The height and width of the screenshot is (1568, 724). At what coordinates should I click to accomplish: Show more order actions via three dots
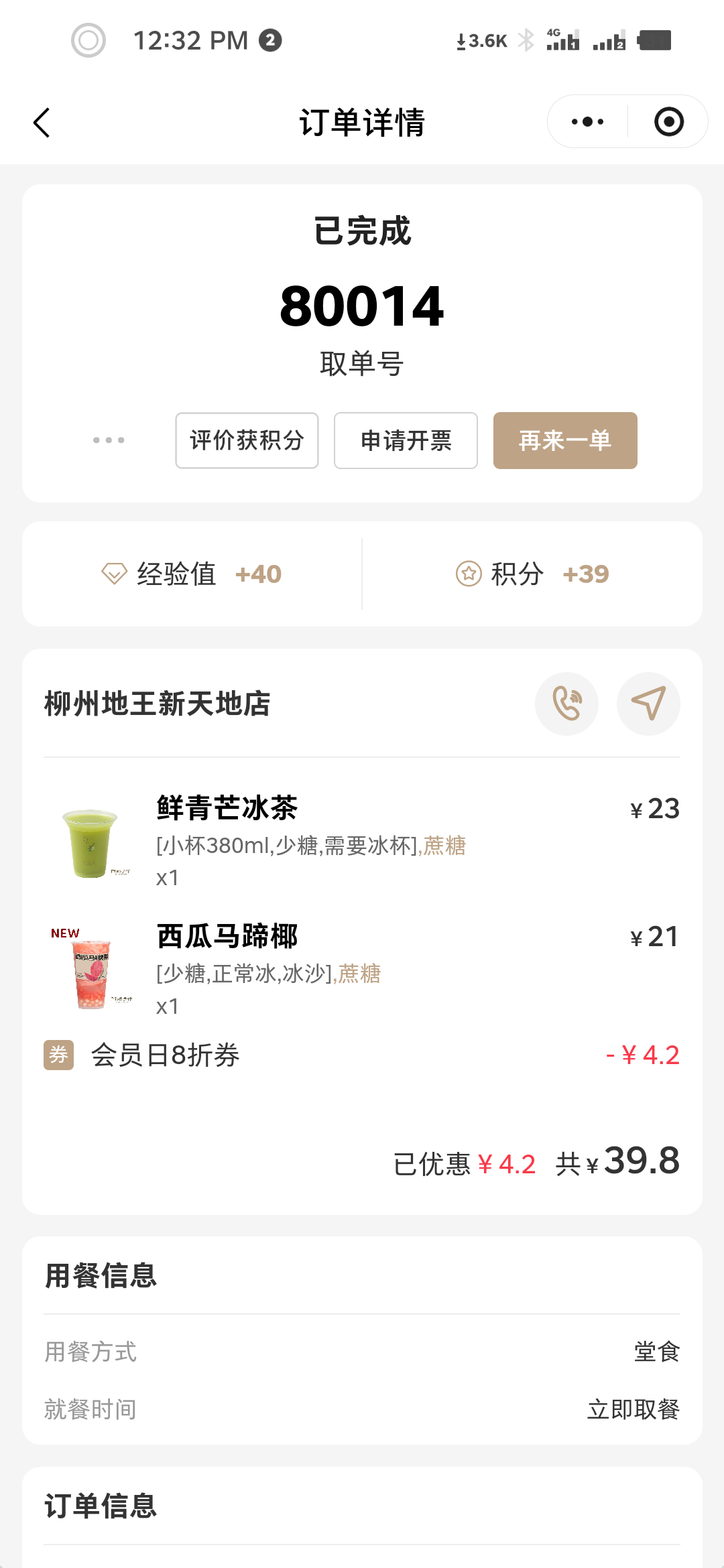click(109, 440)
